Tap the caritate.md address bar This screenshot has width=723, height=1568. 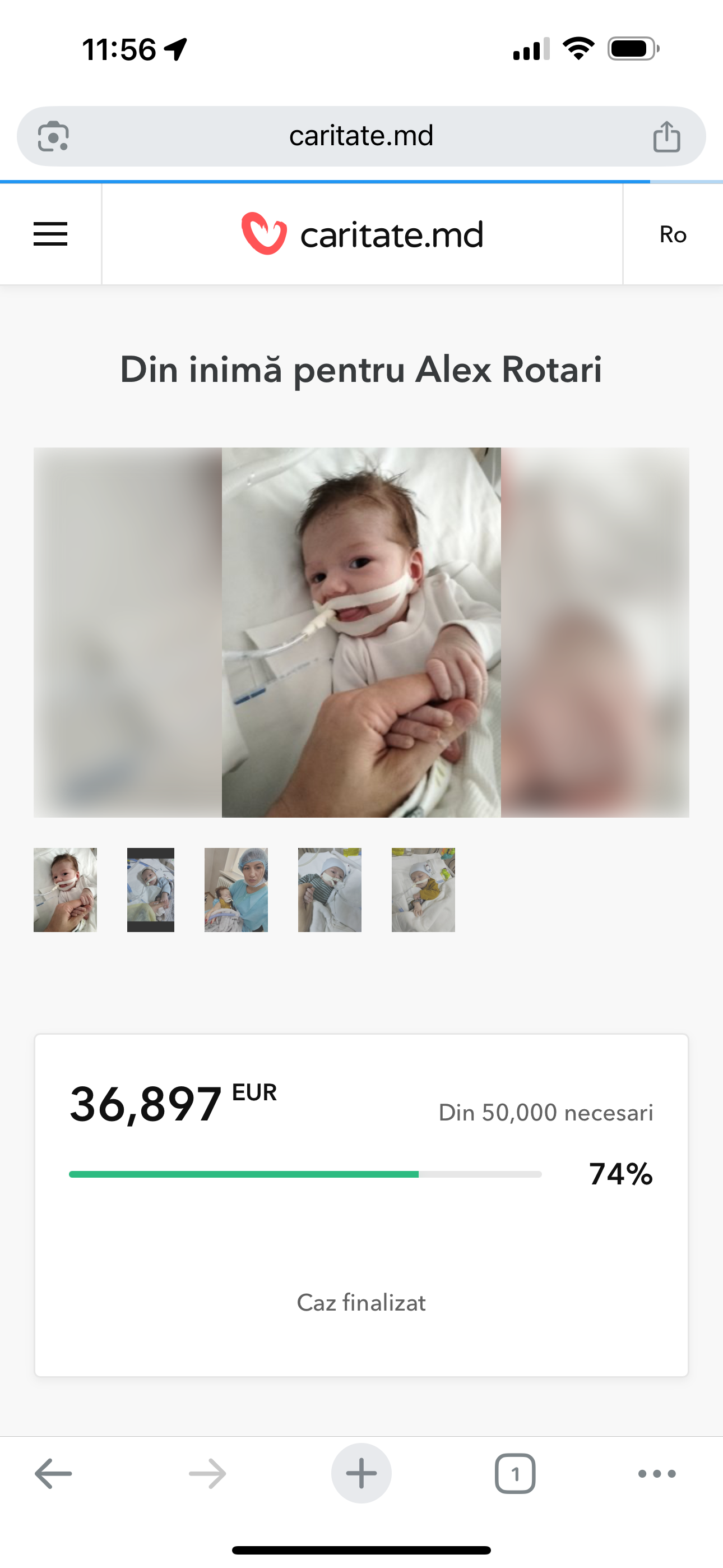pyautogui.click(x=361, y=136)
